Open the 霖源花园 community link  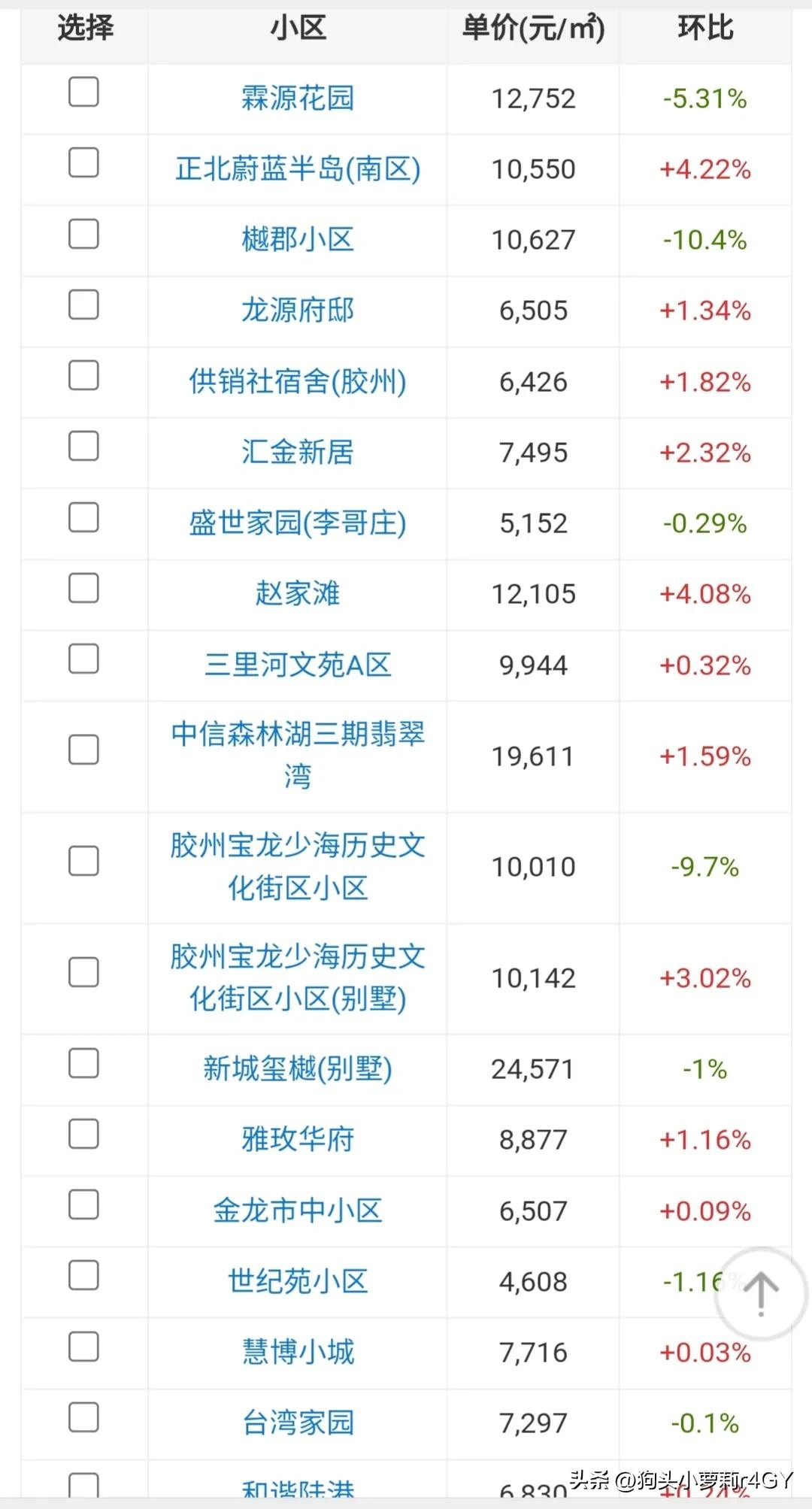tap(298, 98)
